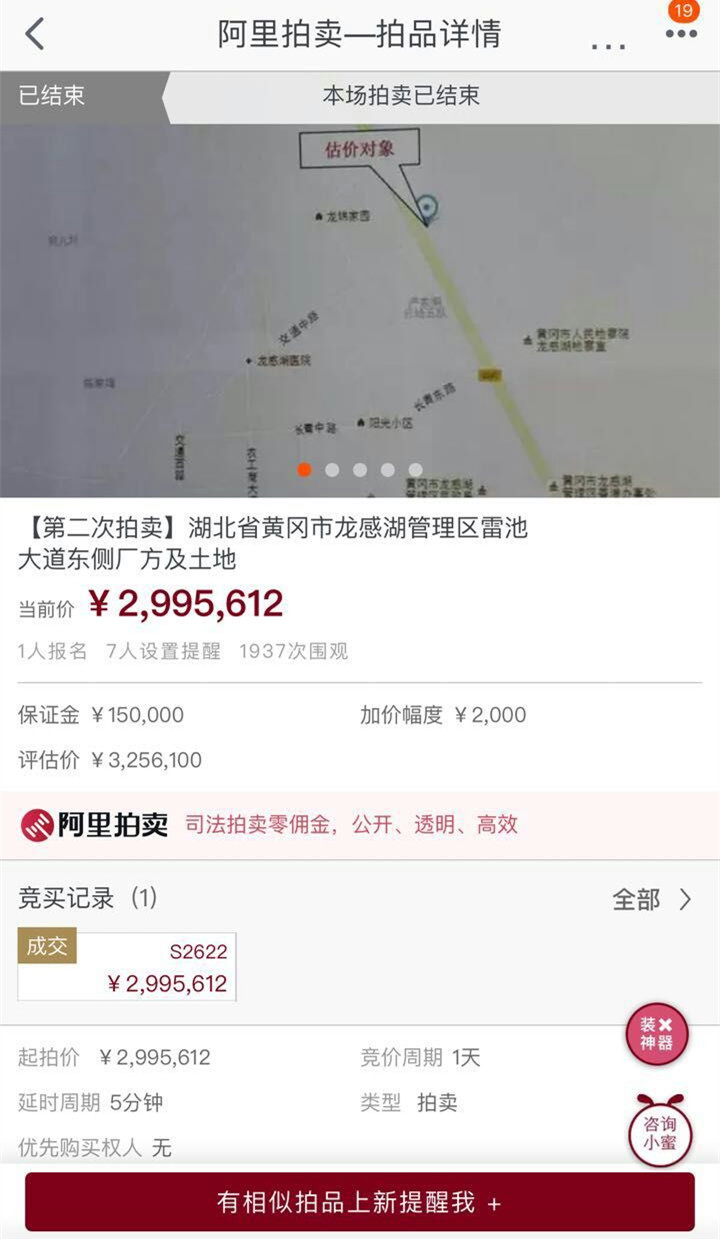Open the overflow menu with the 19 badge
Viewport: 720px width, 1240px height.
681,32
